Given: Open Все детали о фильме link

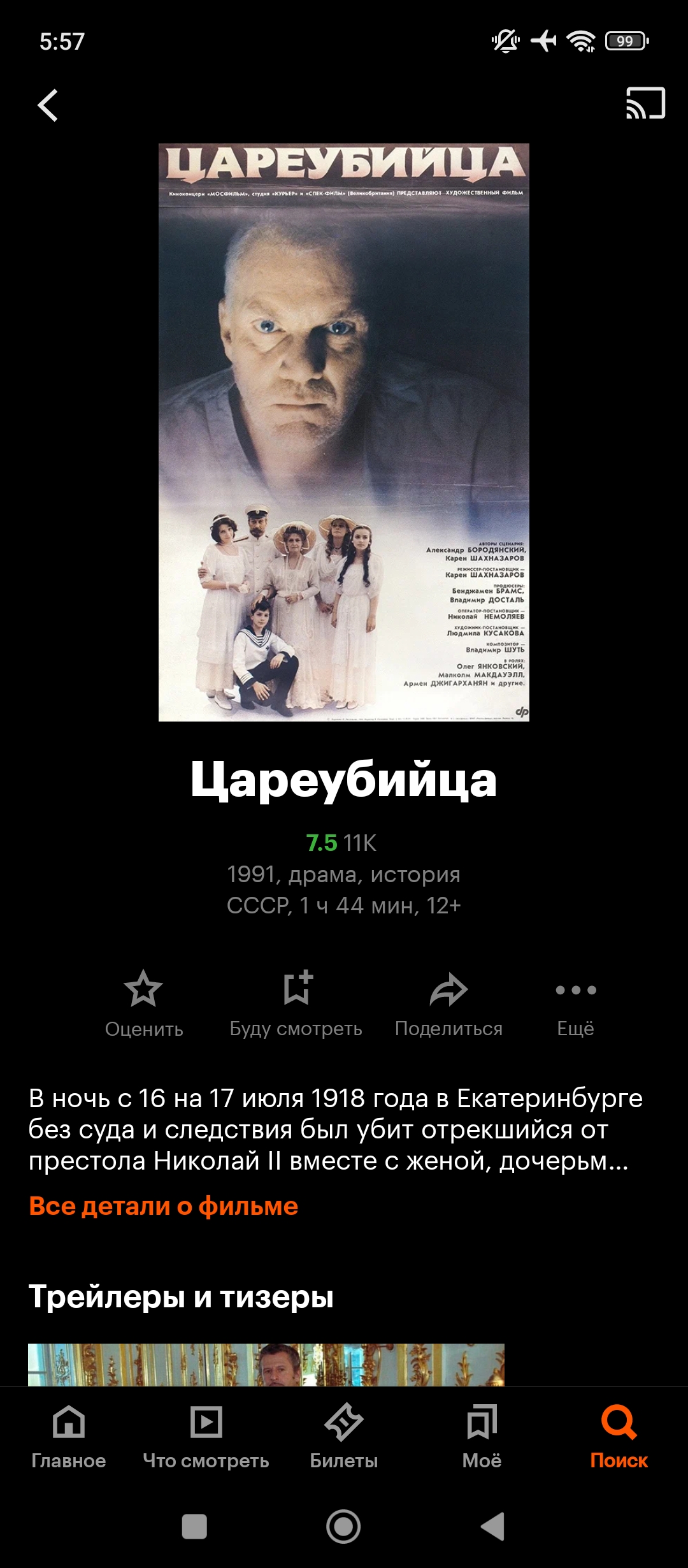Looking at the screenshot, I should pyautogui.click(x=164, y=1206).
